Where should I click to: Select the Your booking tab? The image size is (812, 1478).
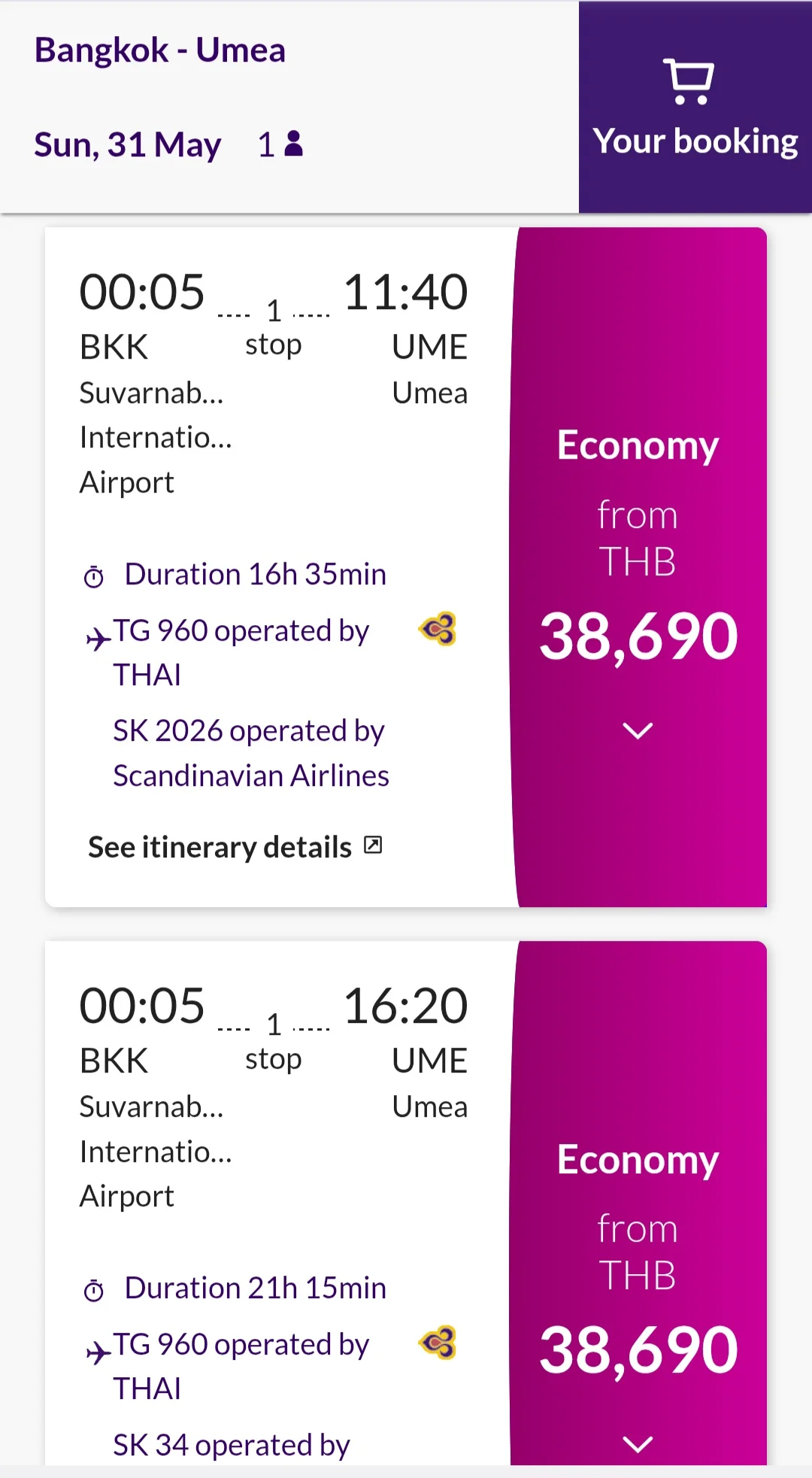(695, 105)
